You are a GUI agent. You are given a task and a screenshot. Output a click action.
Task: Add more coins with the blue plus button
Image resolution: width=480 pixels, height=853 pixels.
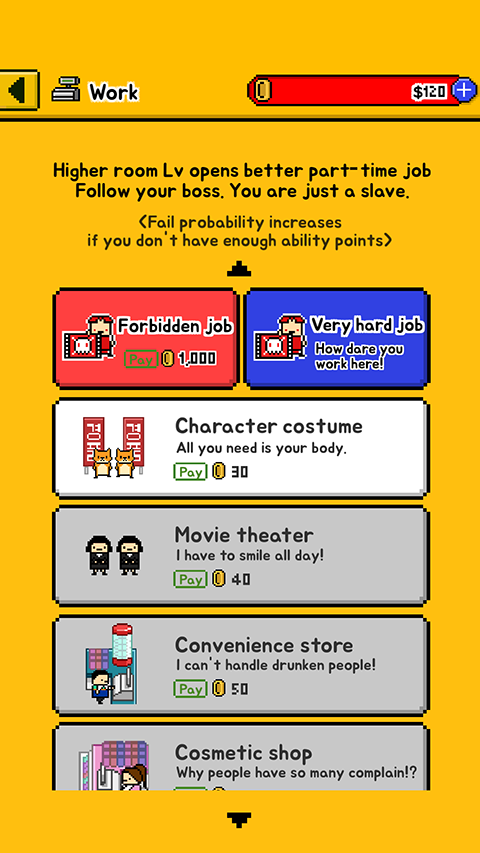click(464, 90)
